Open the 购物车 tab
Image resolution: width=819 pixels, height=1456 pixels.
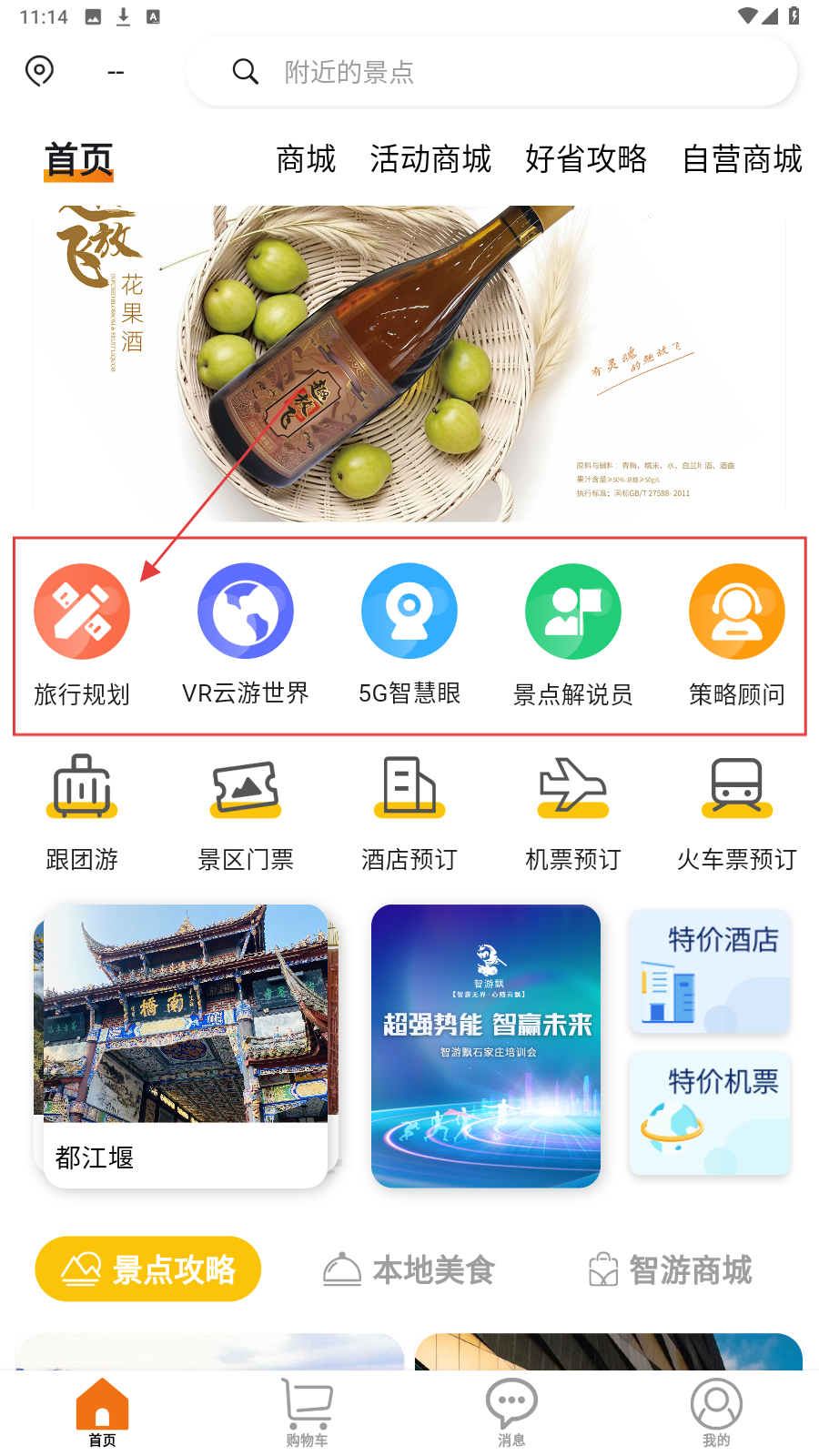[x=307, y=1411]
